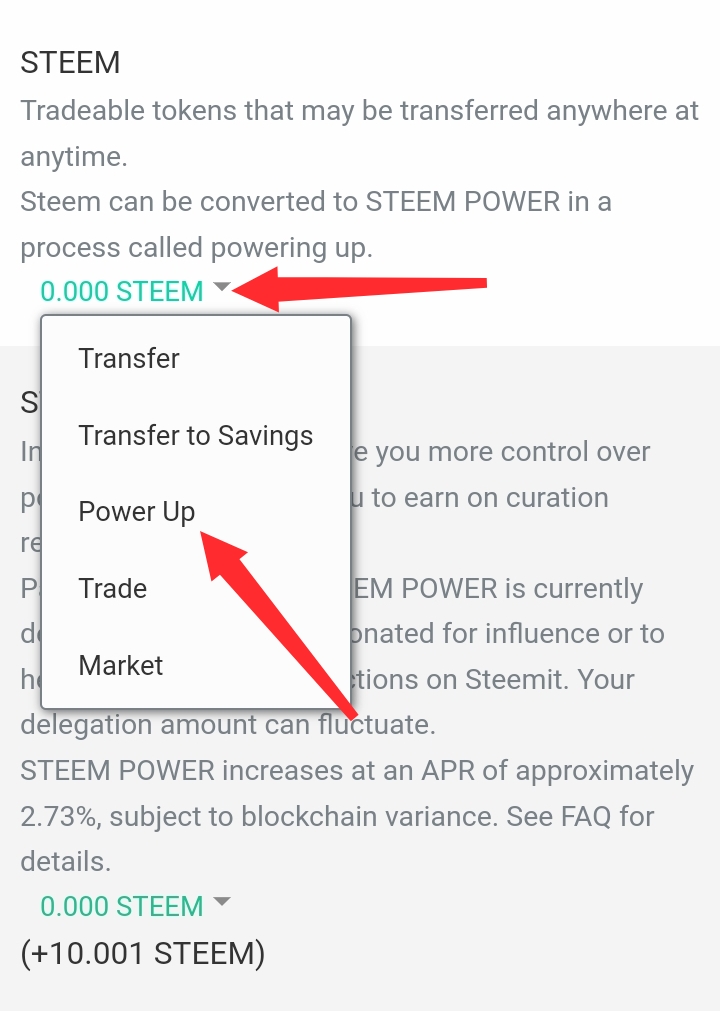Open the Trade option
This screenshot has height=1011, width=720.
coord(113,588)
